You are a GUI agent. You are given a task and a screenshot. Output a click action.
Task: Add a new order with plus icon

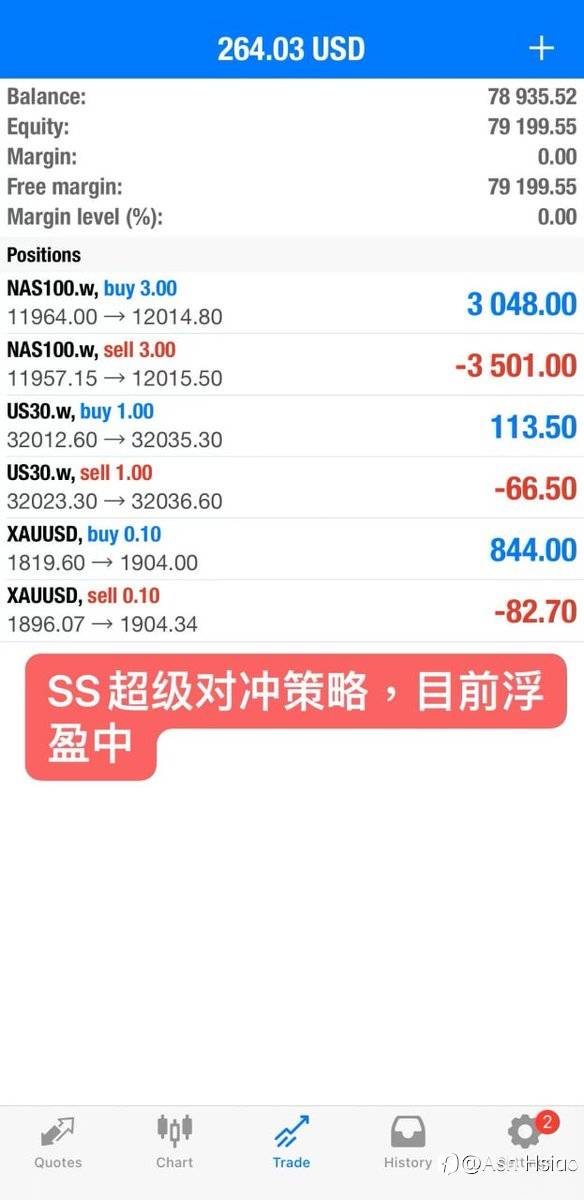pos(541,47)
